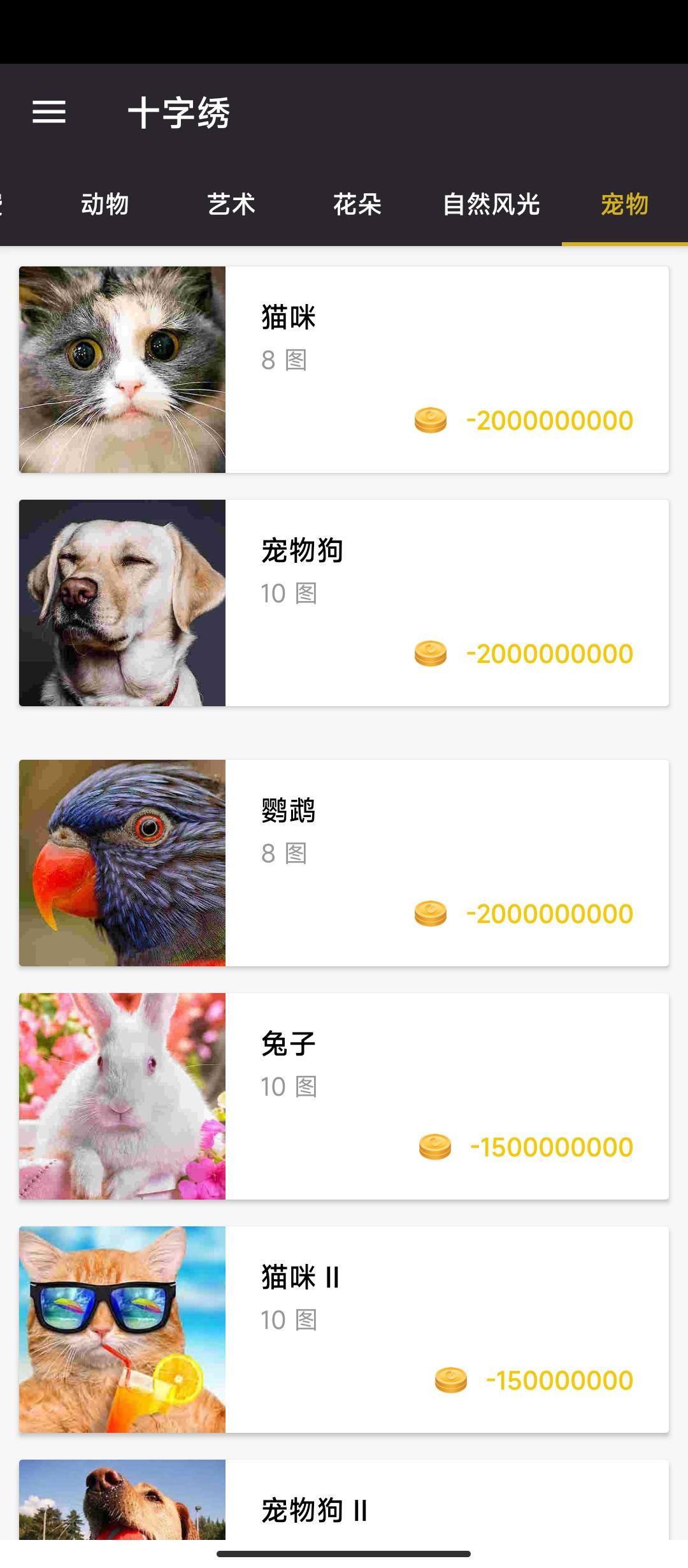688x1568 pixels.
Task: Switch to the 动物 tab
Action: [105, 205]
